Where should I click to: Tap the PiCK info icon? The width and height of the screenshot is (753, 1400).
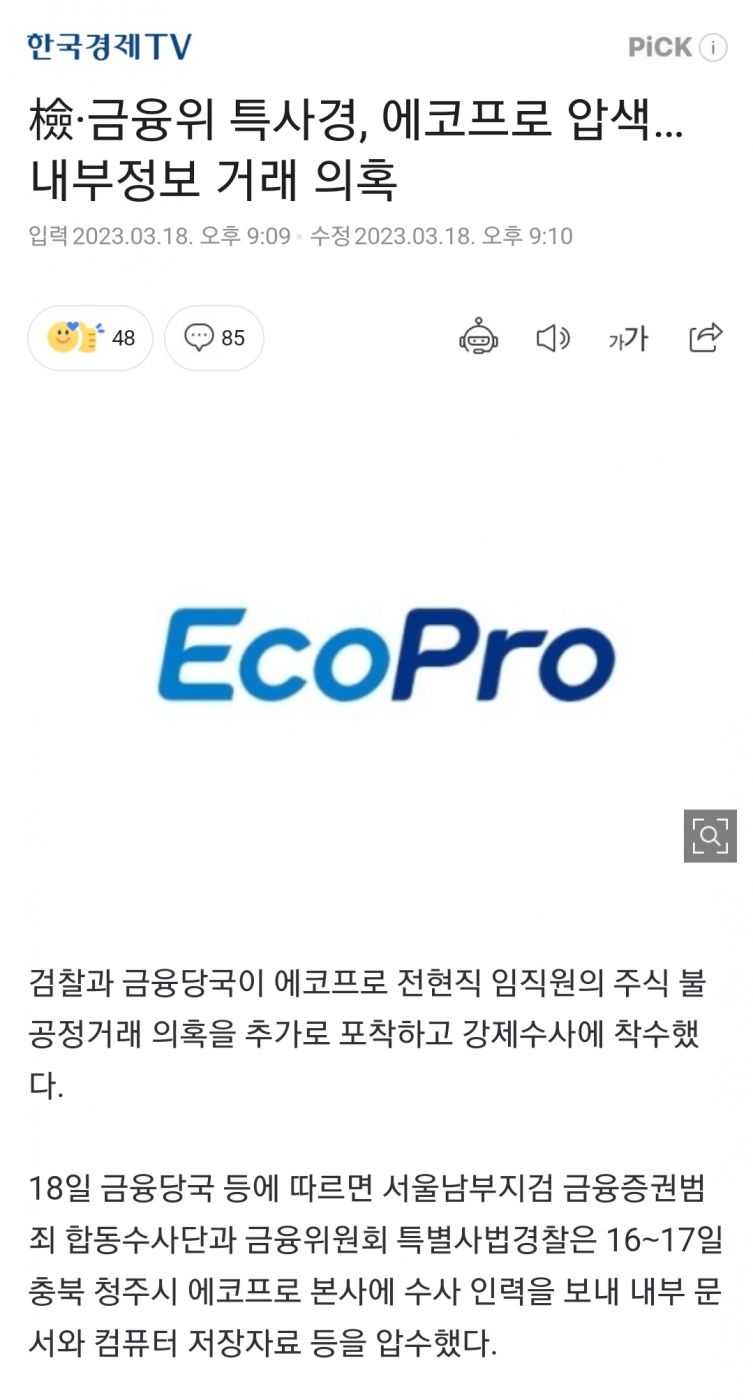click(713, 47)
